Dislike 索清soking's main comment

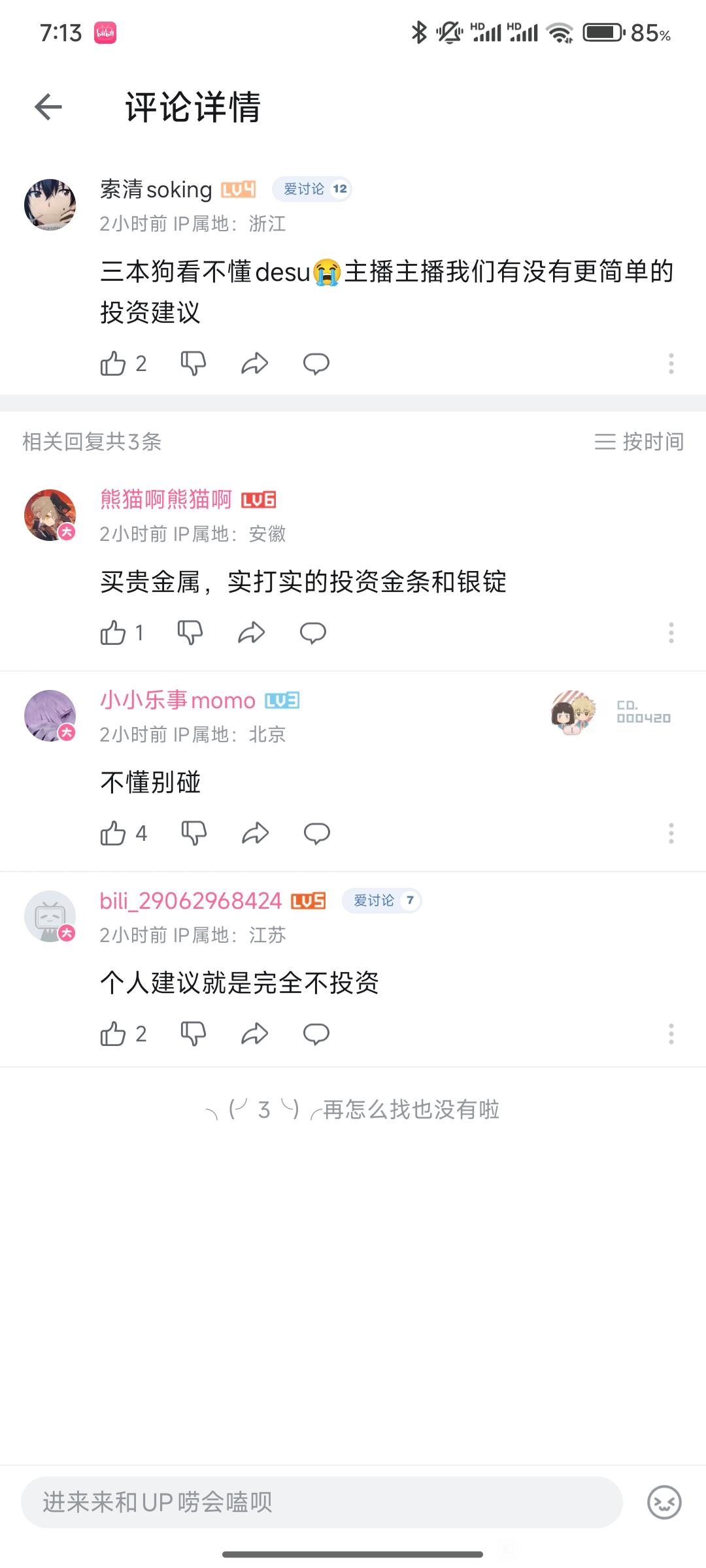click(193, 364)
